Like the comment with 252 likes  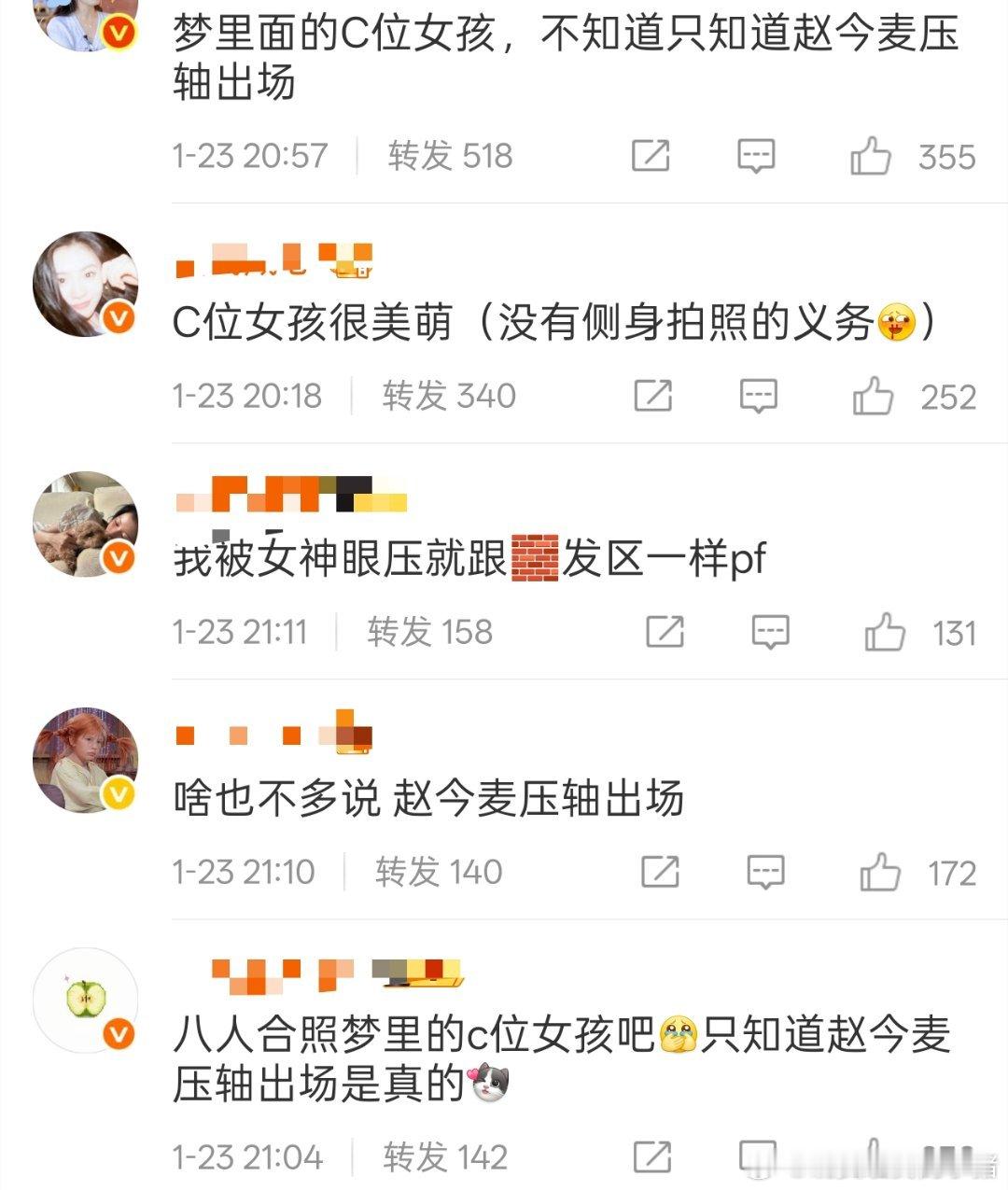[874, 396]
